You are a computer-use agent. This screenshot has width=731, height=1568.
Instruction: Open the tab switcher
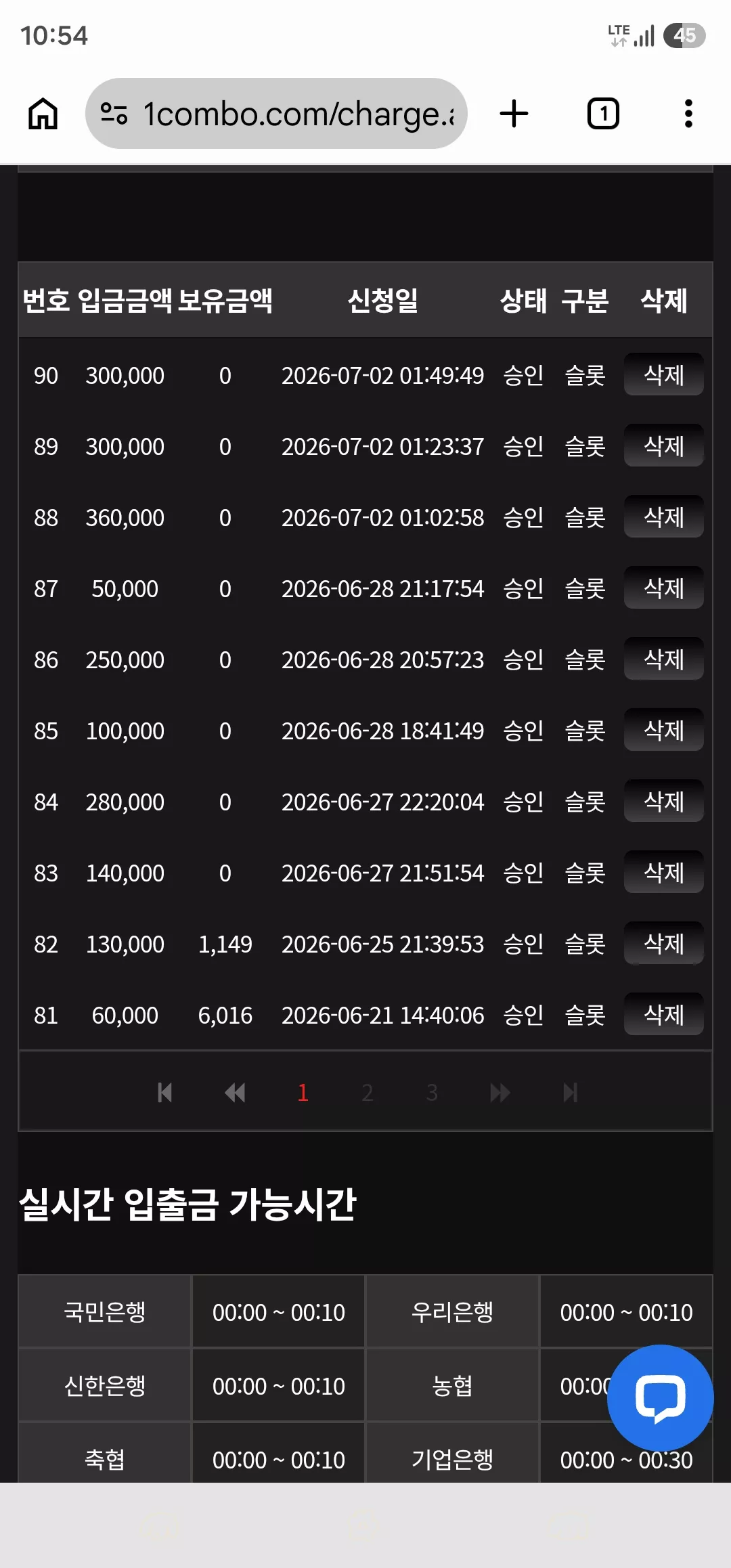[603, 114]
